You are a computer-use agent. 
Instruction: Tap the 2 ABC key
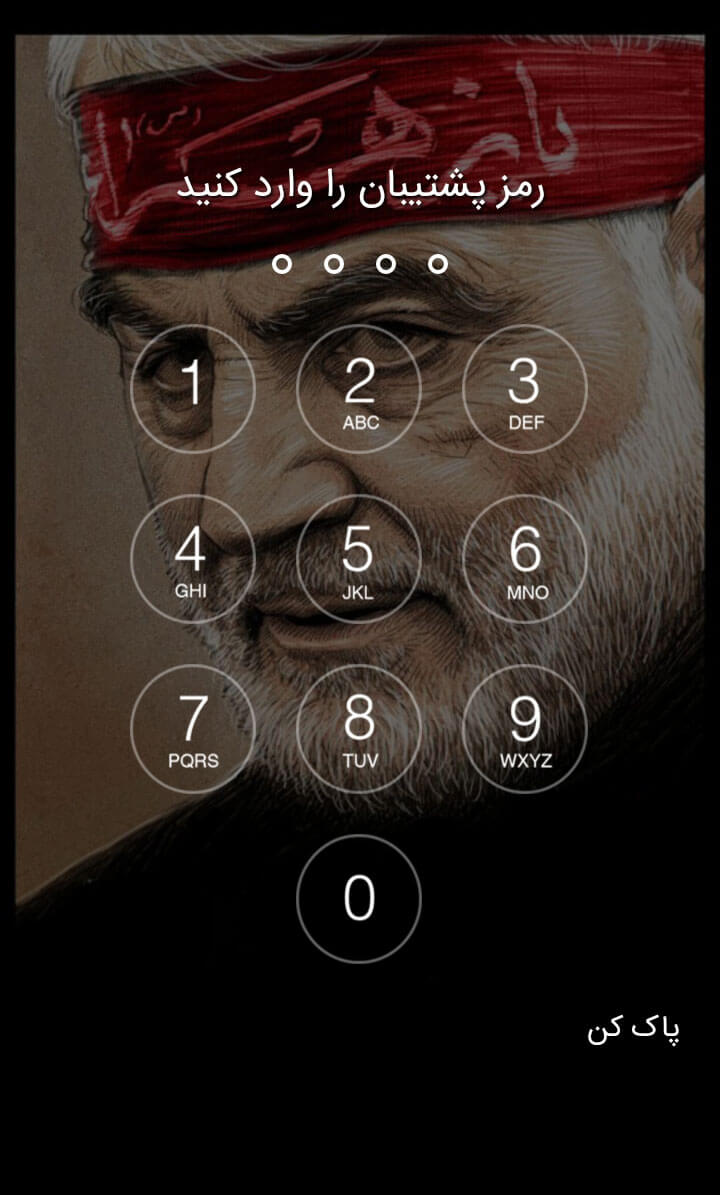[x=359, y=389]
